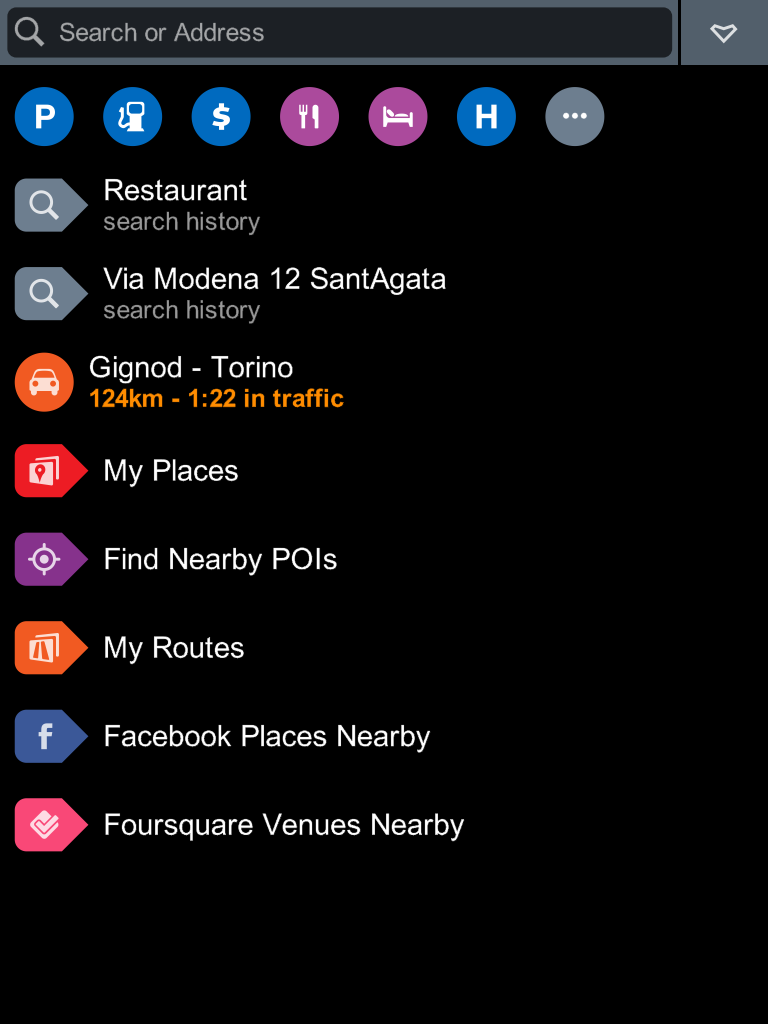Find nearby ATMs with the dollar icon
The image size is (768, 1024).
[221, 117]
